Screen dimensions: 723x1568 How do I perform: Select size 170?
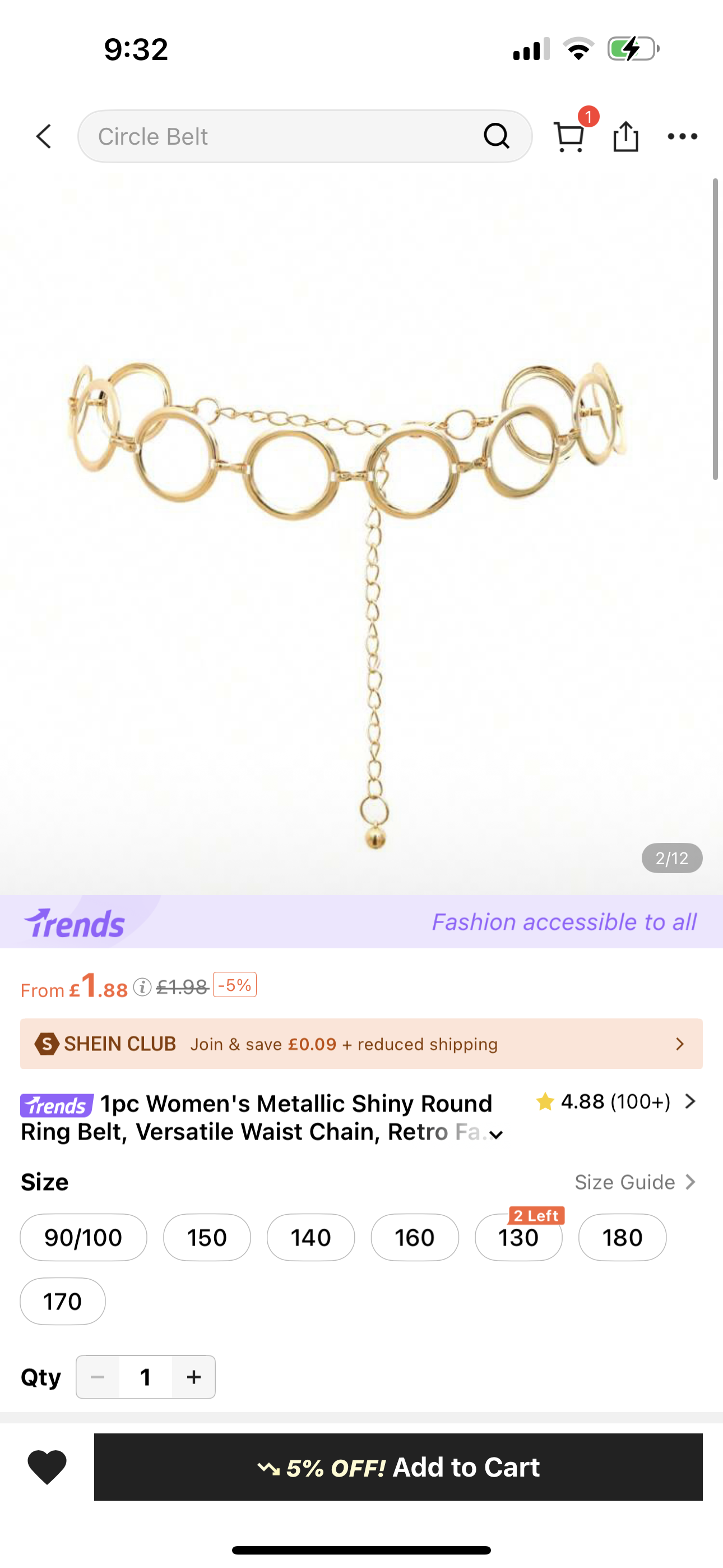coord(63,1302)
